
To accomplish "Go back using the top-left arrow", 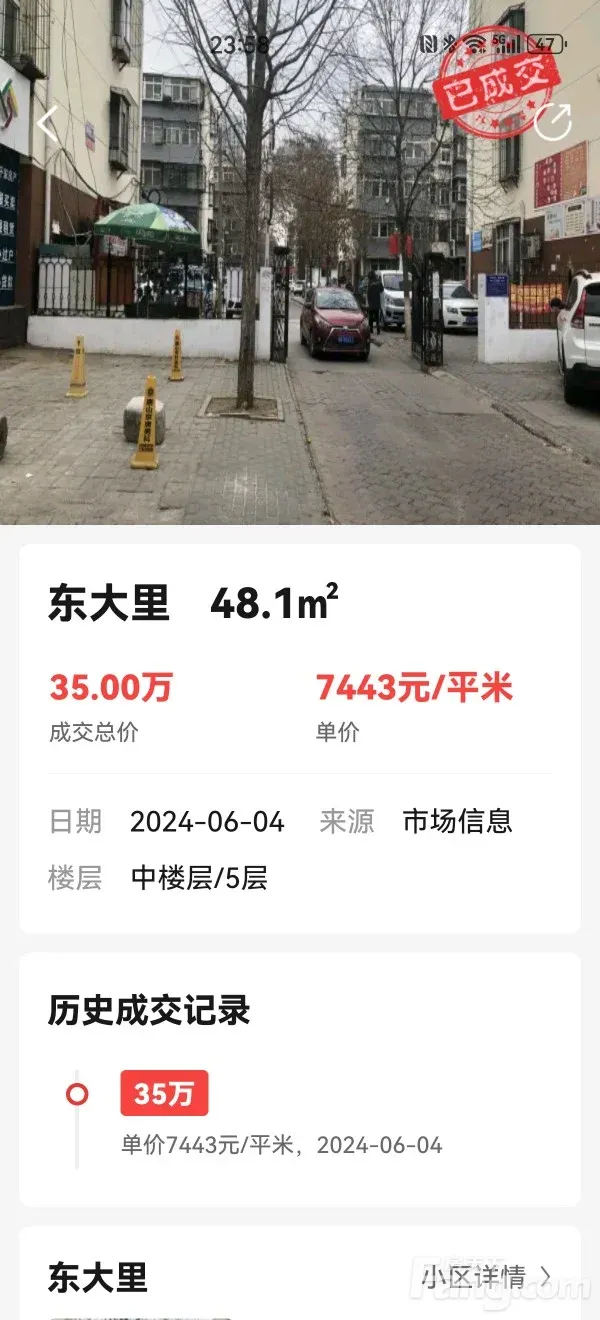I will (x=48, y=123).
